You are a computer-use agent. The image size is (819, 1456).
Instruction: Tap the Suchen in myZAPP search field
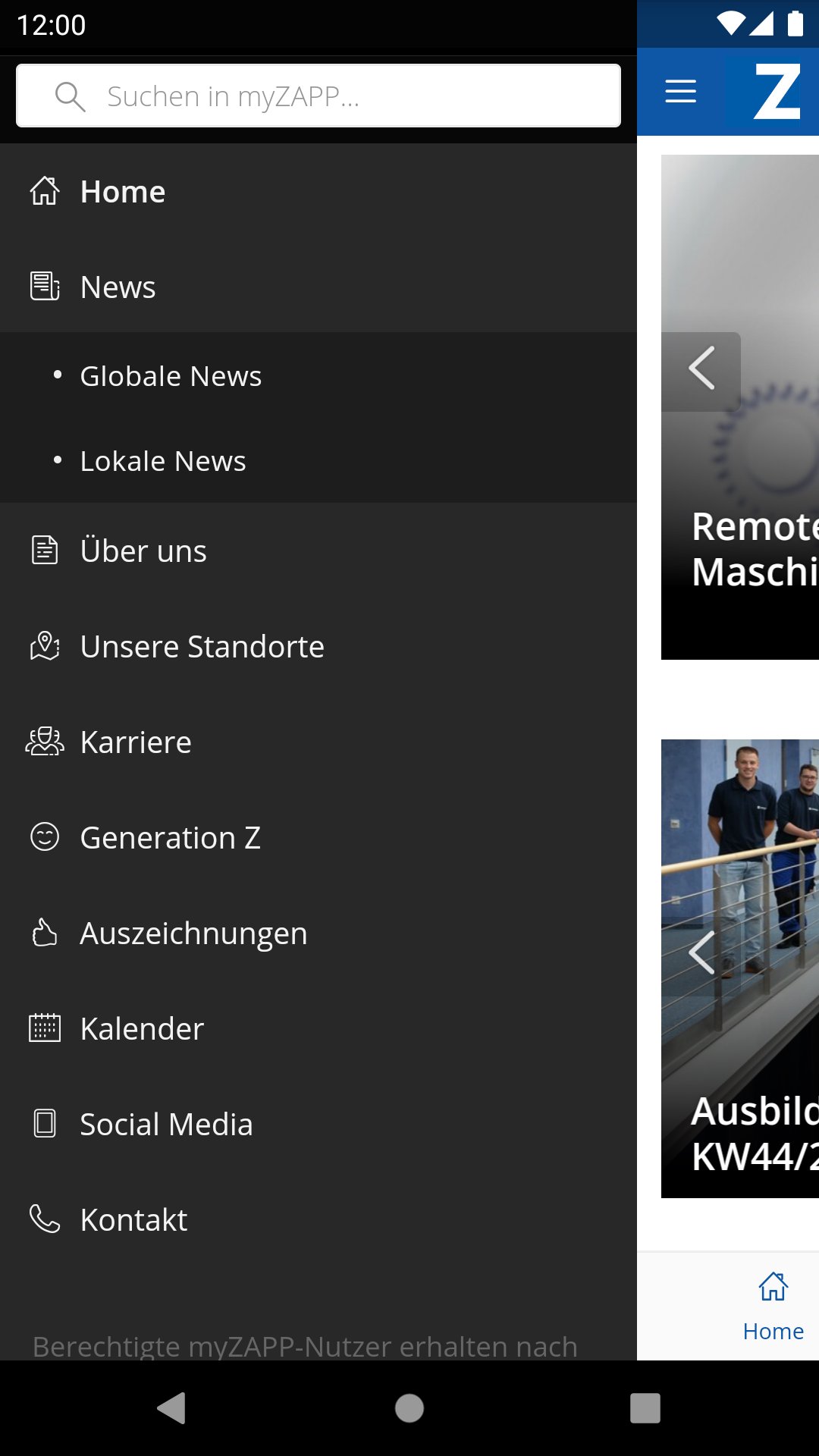[318, 96]
